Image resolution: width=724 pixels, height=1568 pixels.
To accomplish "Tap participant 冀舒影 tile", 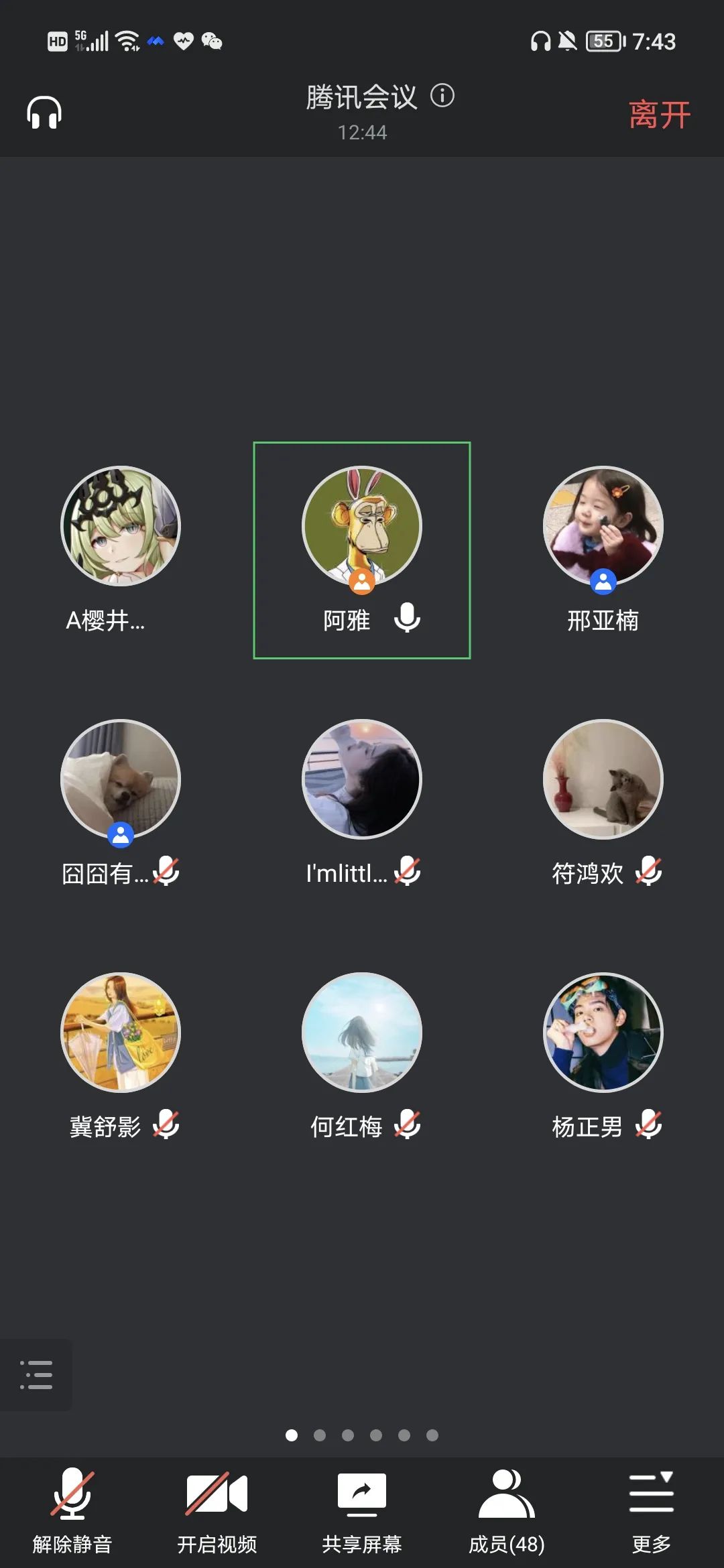I will pos(121,1033).
